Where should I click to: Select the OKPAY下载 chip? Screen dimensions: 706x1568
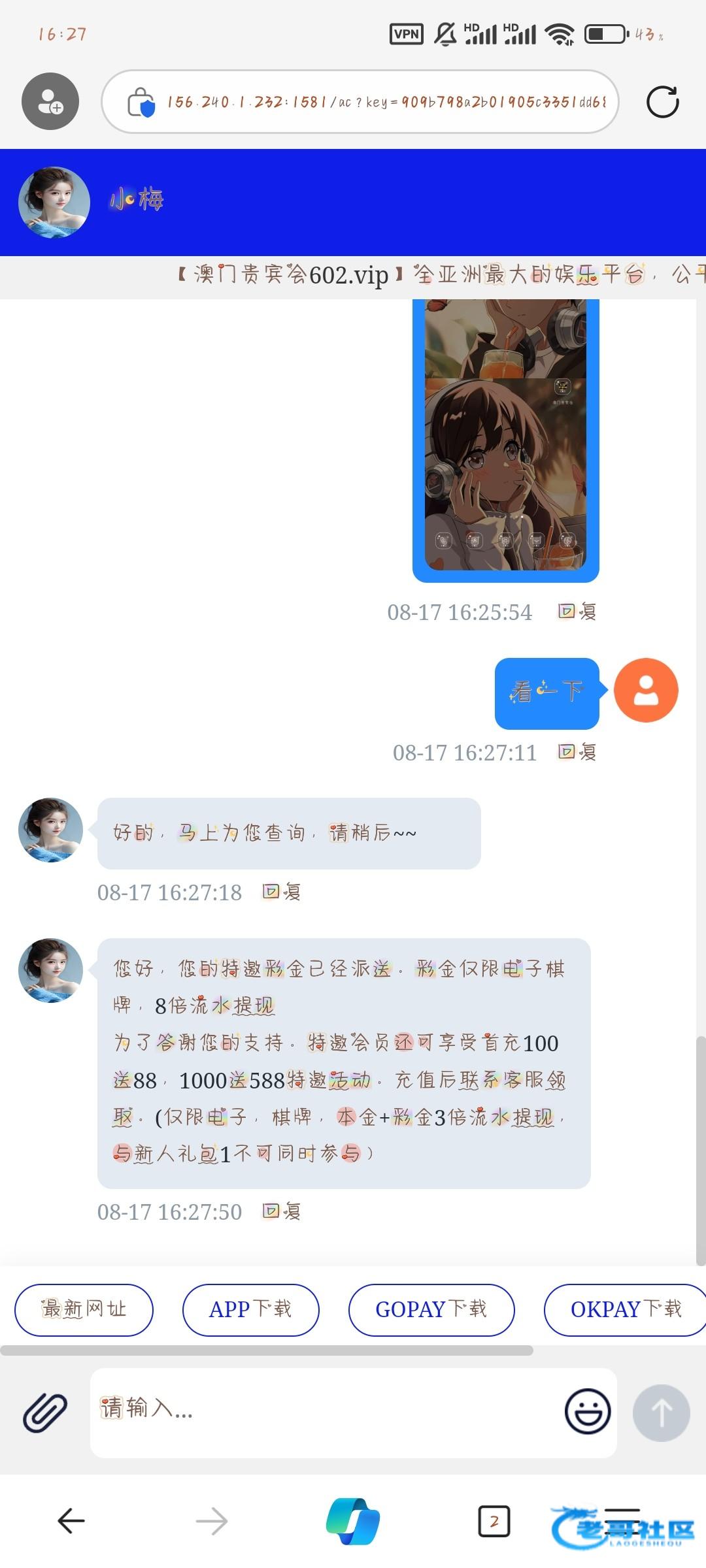(x=626, y=1309)
